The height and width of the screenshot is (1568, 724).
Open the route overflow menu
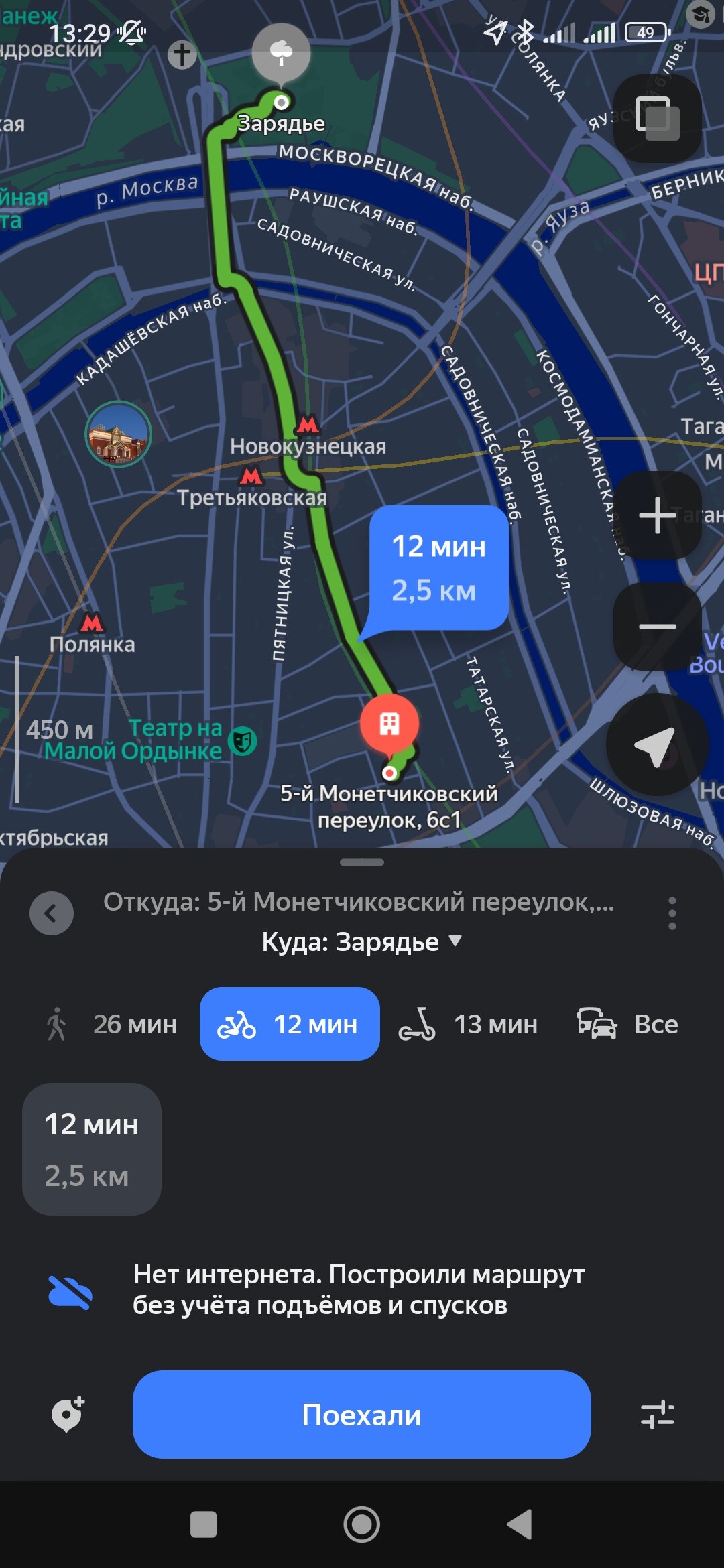tap(672, 913)
